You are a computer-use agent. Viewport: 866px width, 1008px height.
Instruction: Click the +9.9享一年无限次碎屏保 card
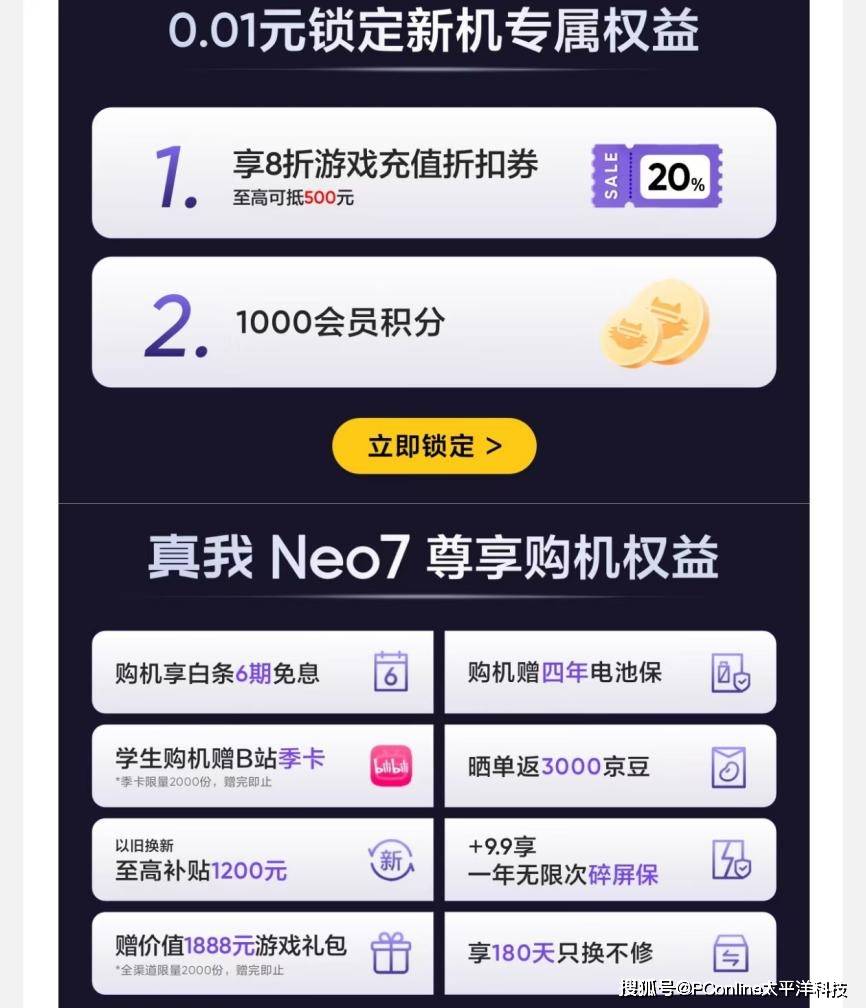coord(611,859)
